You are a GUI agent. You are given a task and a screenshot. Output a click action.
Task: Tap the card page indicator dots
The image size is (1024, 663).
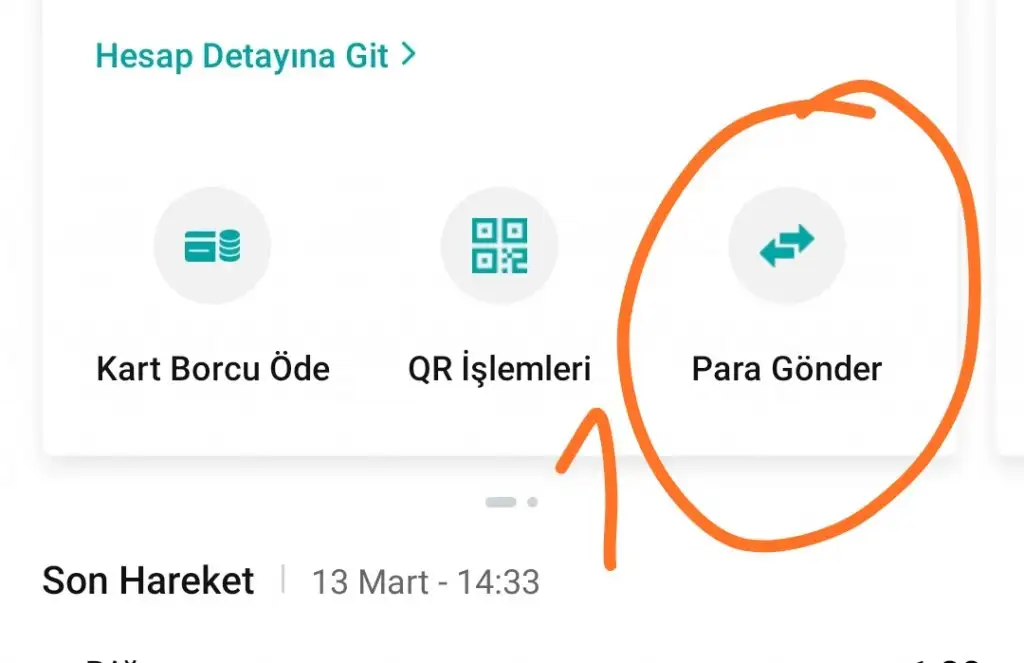point(511,502)
